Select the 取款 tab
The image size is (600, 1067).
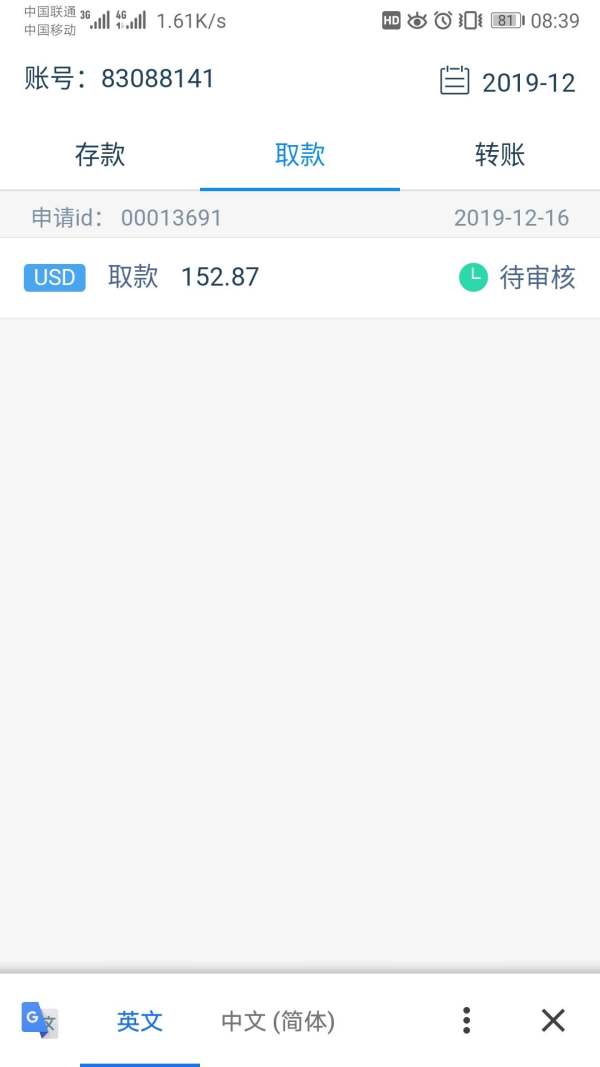coord(300,155)
